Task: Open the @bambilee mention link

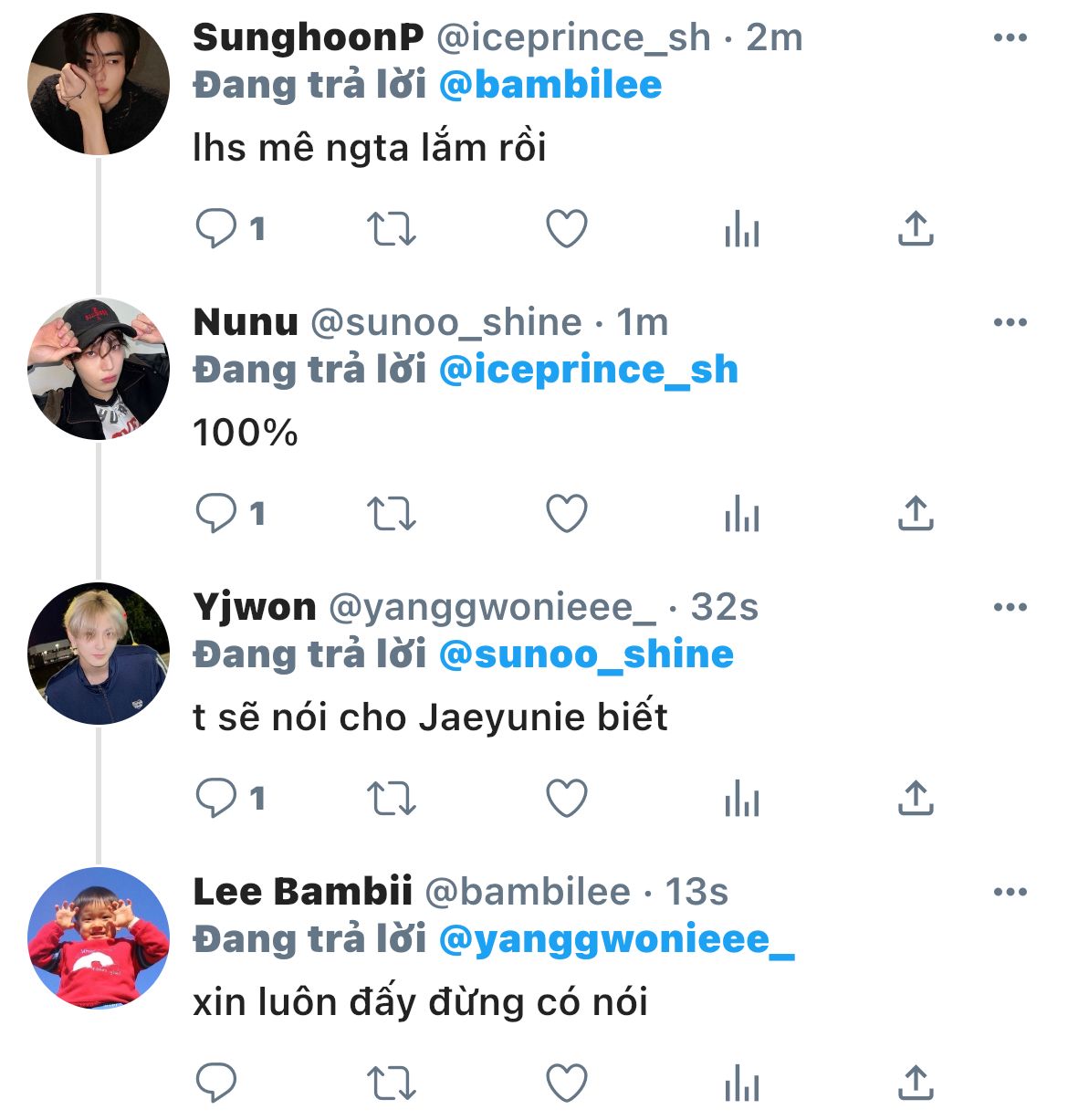Action: (x=550, y=85)
